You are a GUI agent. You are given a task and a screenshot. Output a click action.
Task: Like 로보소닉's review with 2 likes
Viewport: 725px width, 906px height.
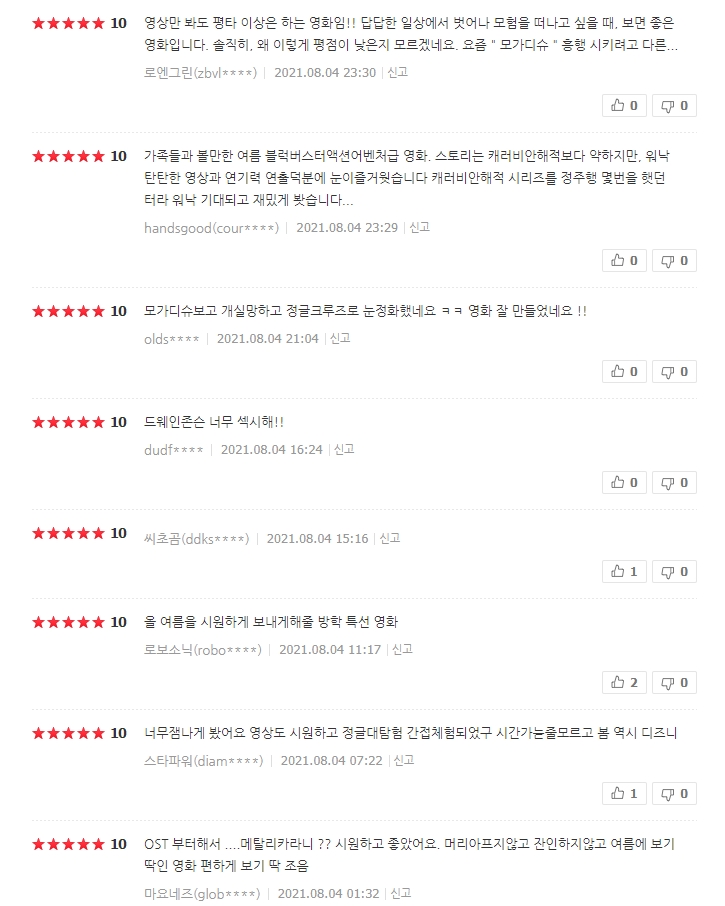coord(625,682)
